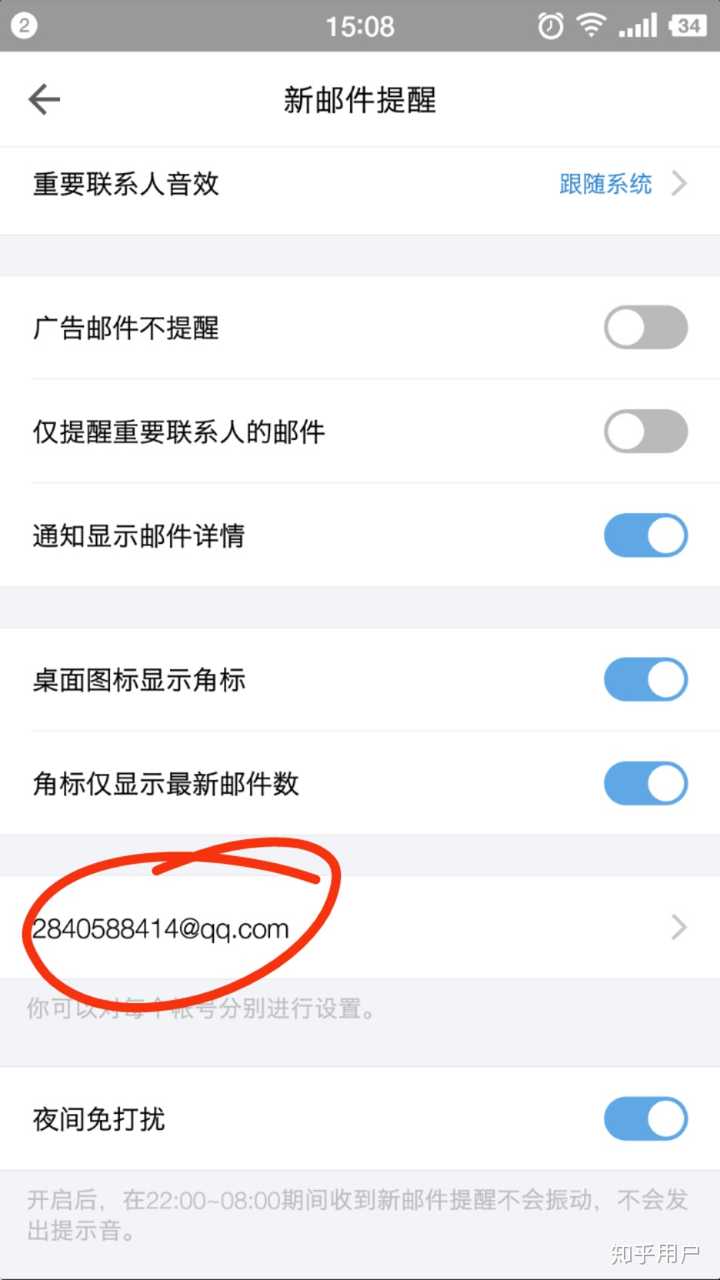Disable 通知显示邮件详情 switch
Image resolution: width=720 pixels, height=1280 pixels.
(645, 536)
